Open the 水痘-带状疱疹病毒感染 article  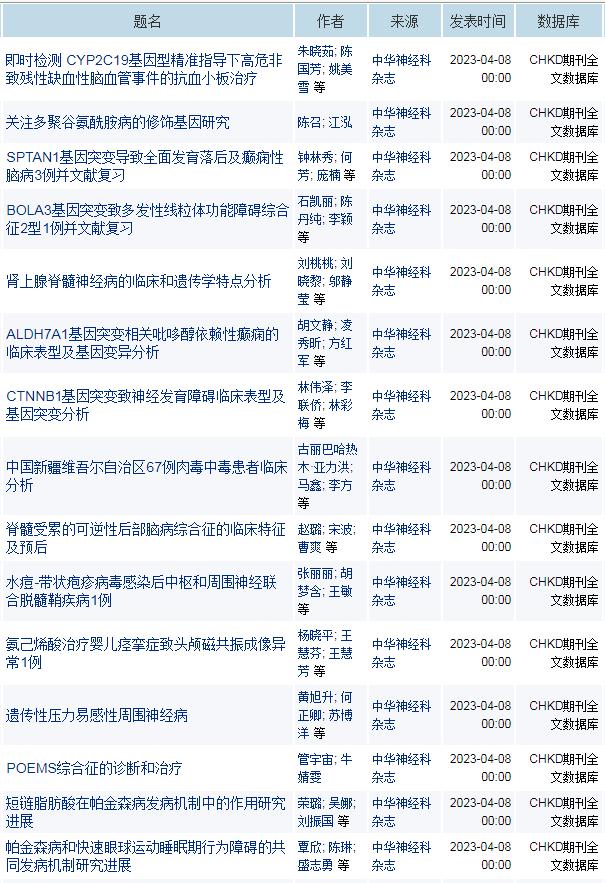141,591
